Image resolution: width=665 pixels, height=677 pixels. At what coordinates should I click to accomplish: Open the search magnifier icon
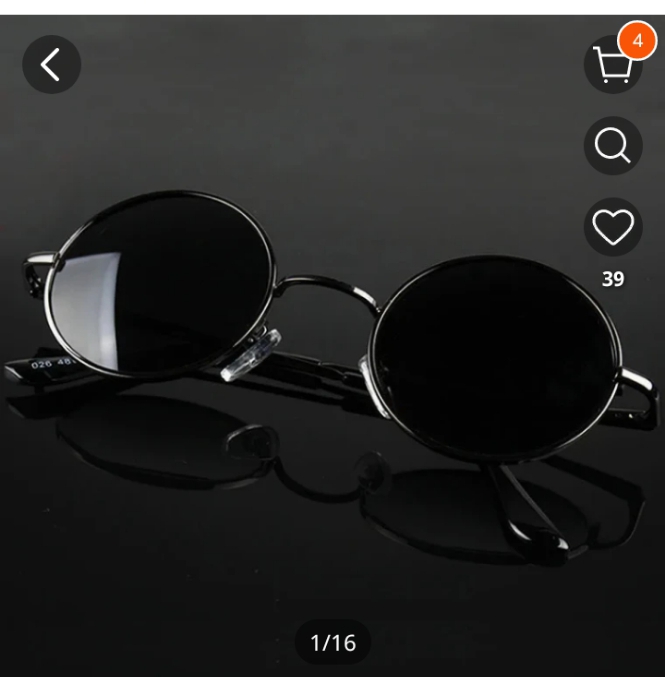(x=612, y=146)
